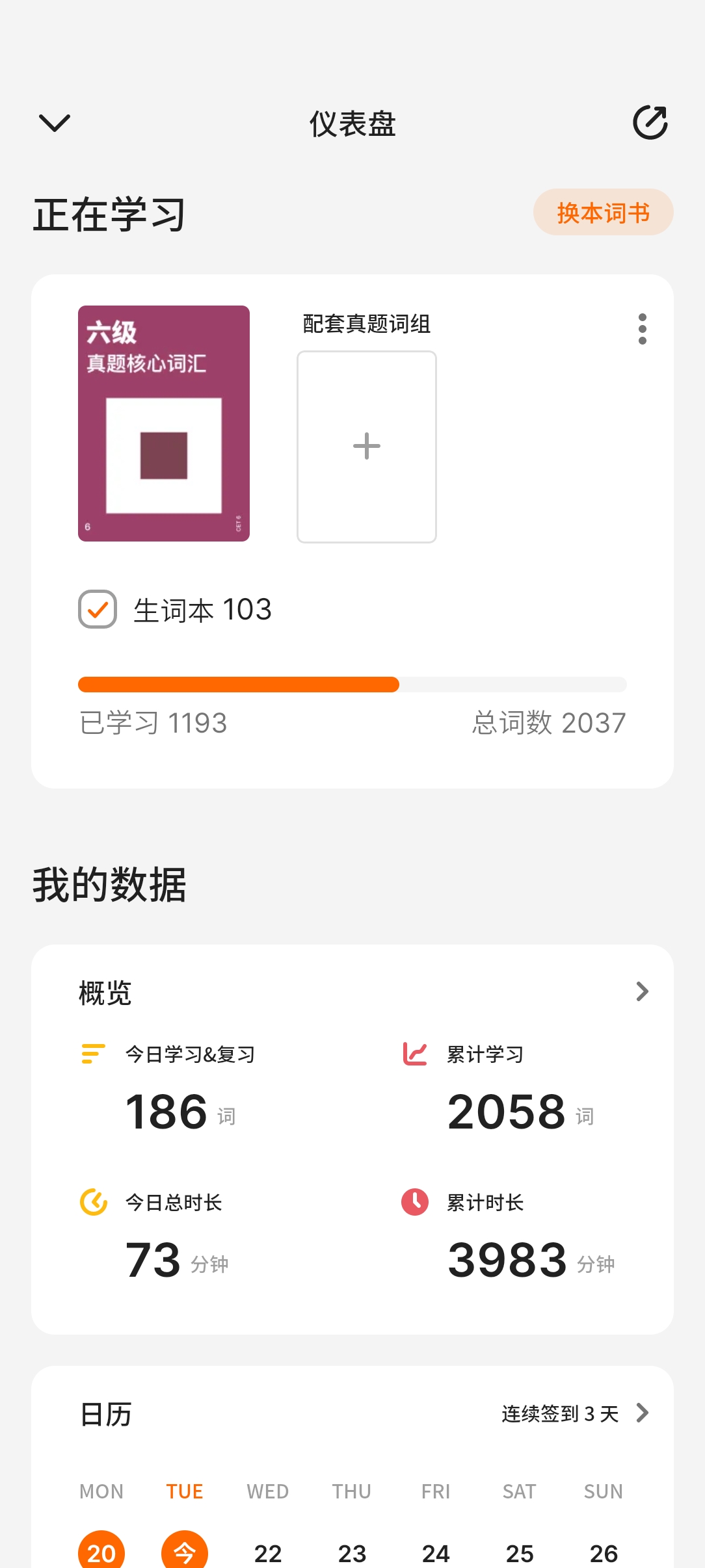
Task: Expand the 概览 data overview
Action: coord(642,991)
